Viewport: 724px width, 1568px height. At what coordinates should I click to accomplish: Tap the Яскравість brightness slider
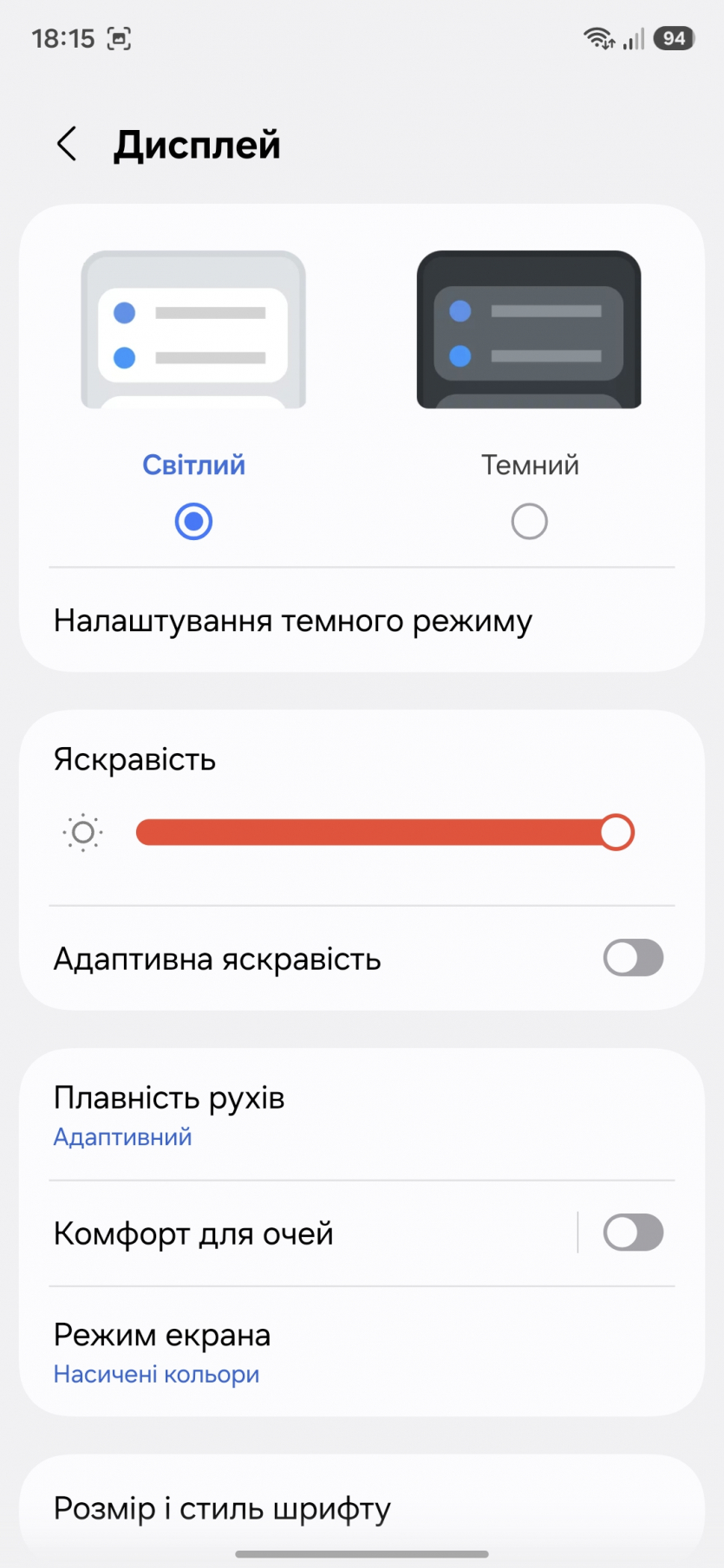click(385, 832)
